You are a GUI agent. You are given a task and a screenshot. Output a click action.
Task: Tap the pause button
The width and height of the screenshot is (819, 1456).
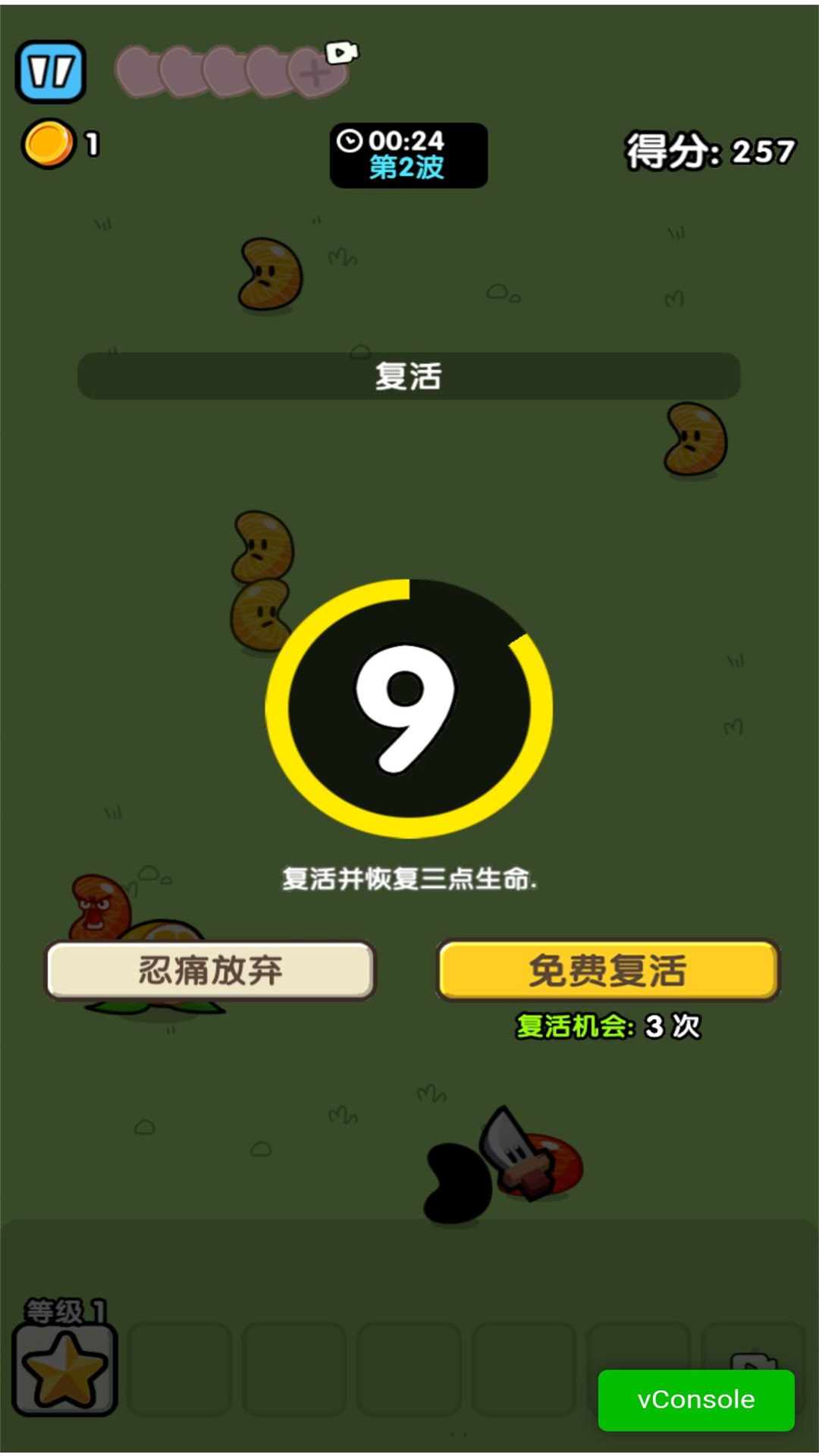50,72
